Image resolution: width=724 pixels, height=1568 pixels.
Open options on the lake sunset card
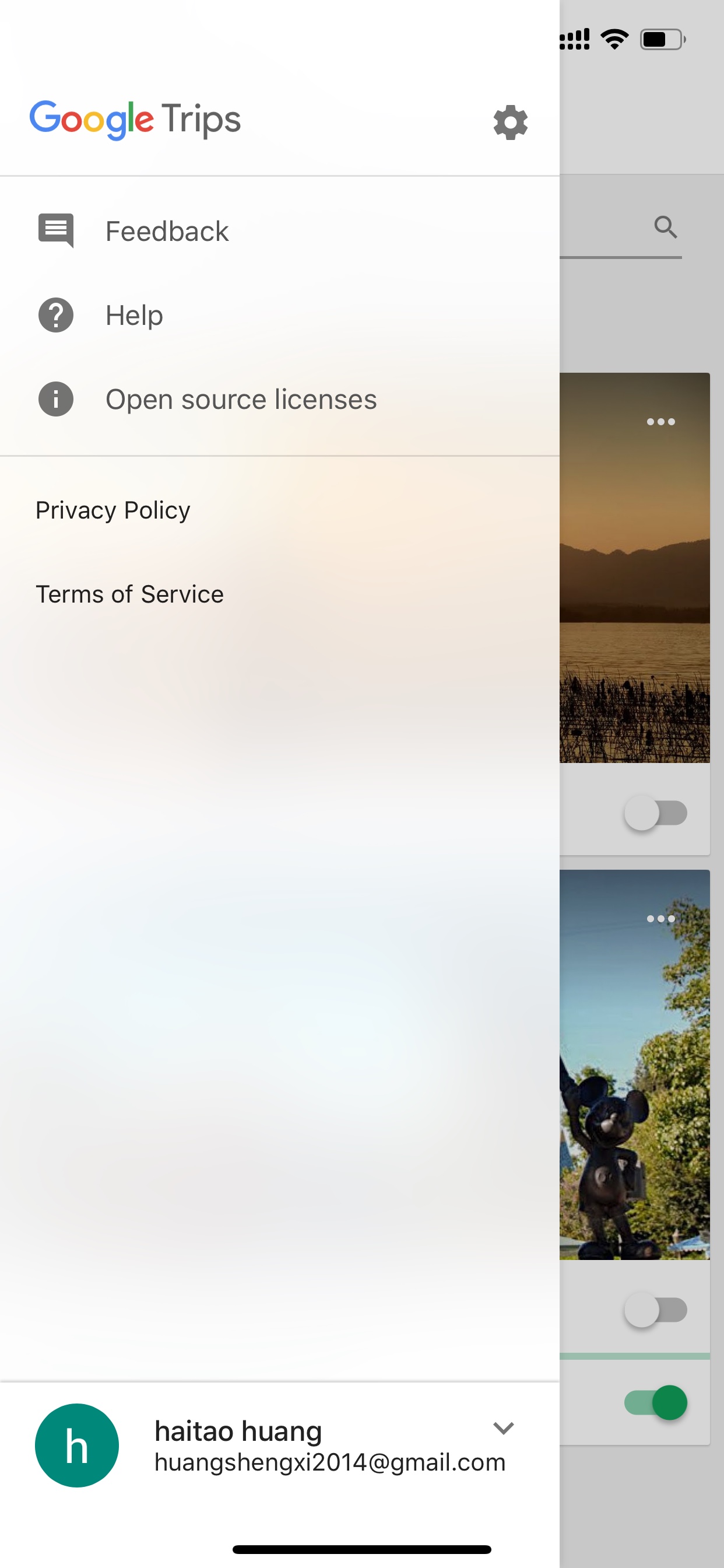click(x=660, y=422)
